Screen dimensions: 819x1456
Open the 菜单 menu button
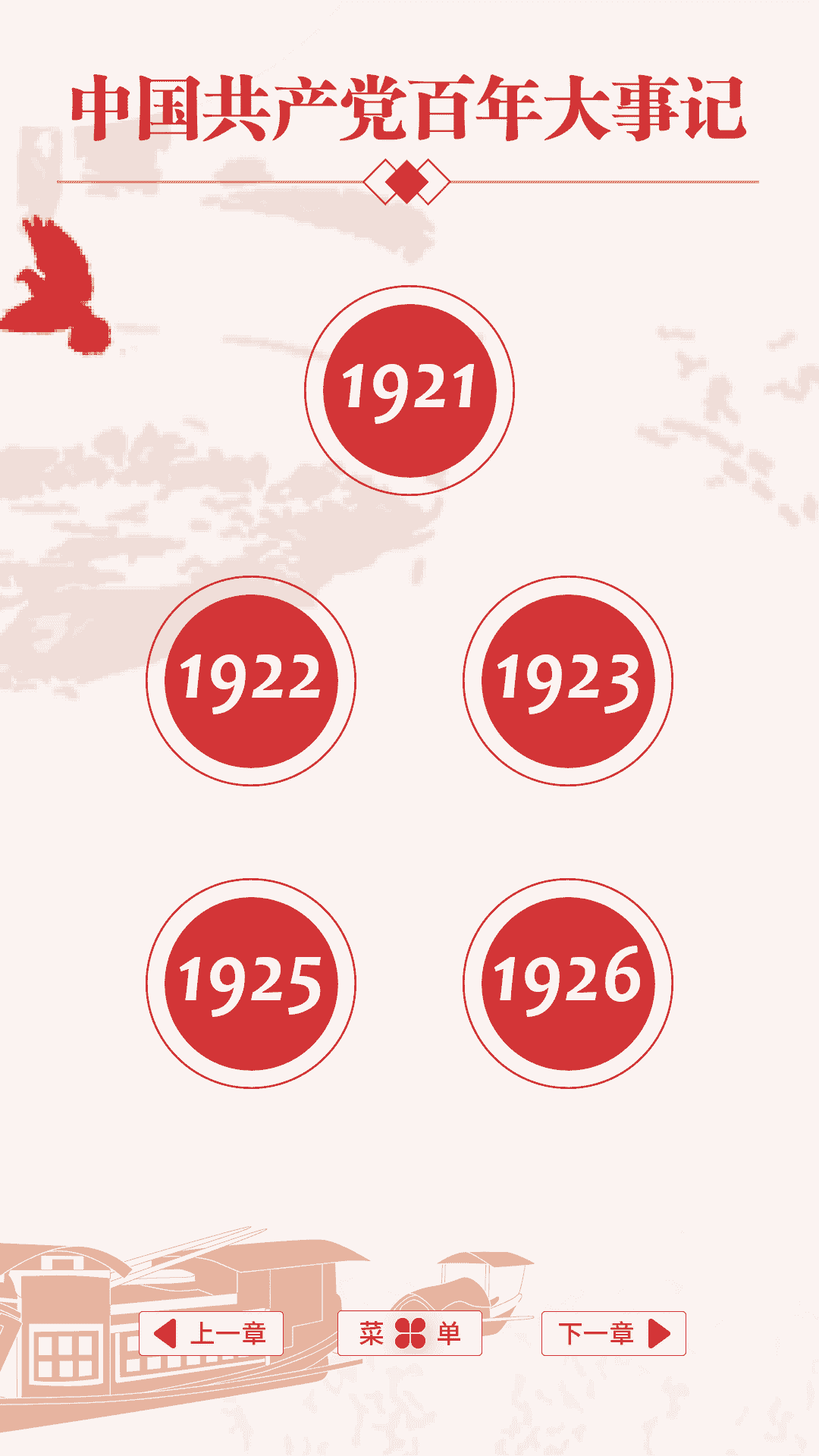(409, 1333)
